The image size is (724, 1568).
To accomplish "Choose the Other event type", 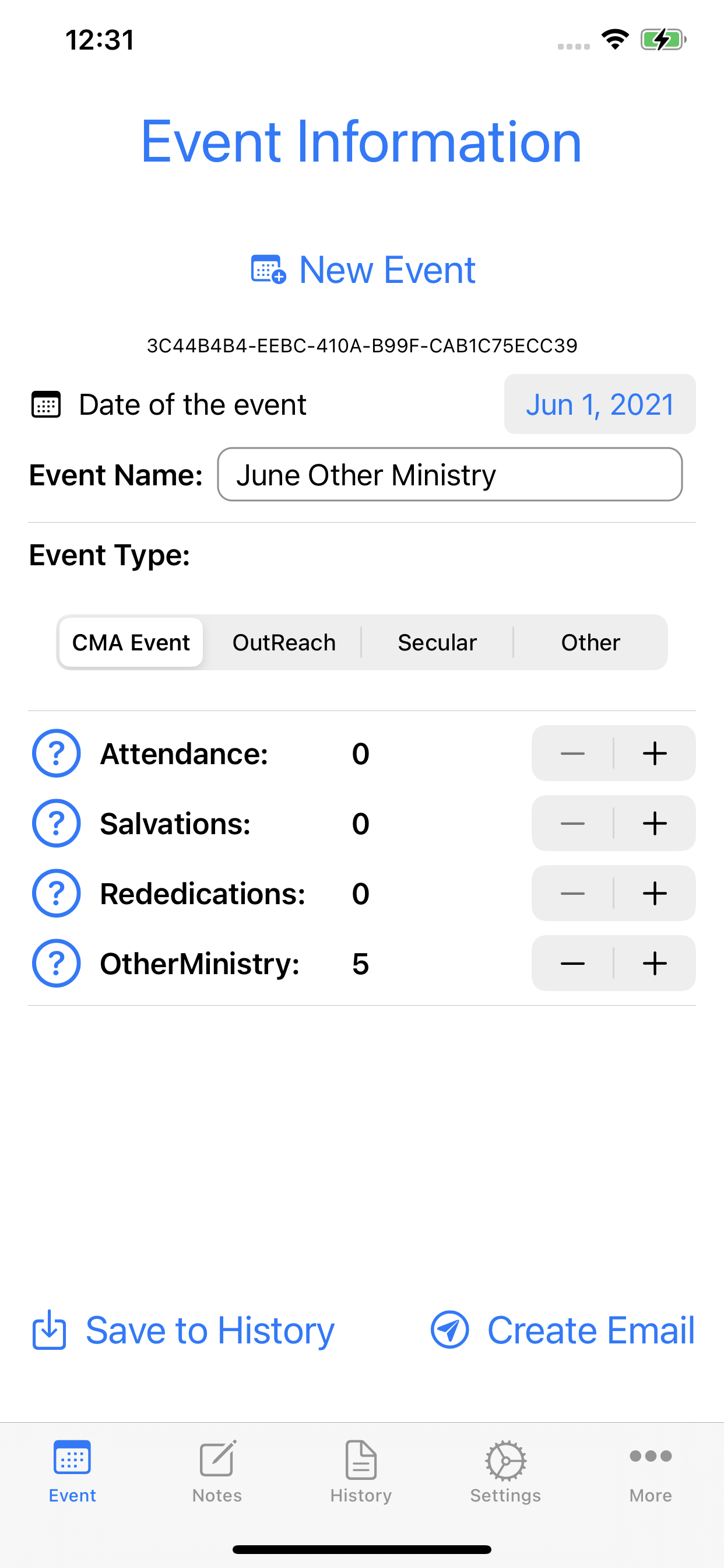I will [590, 643].
